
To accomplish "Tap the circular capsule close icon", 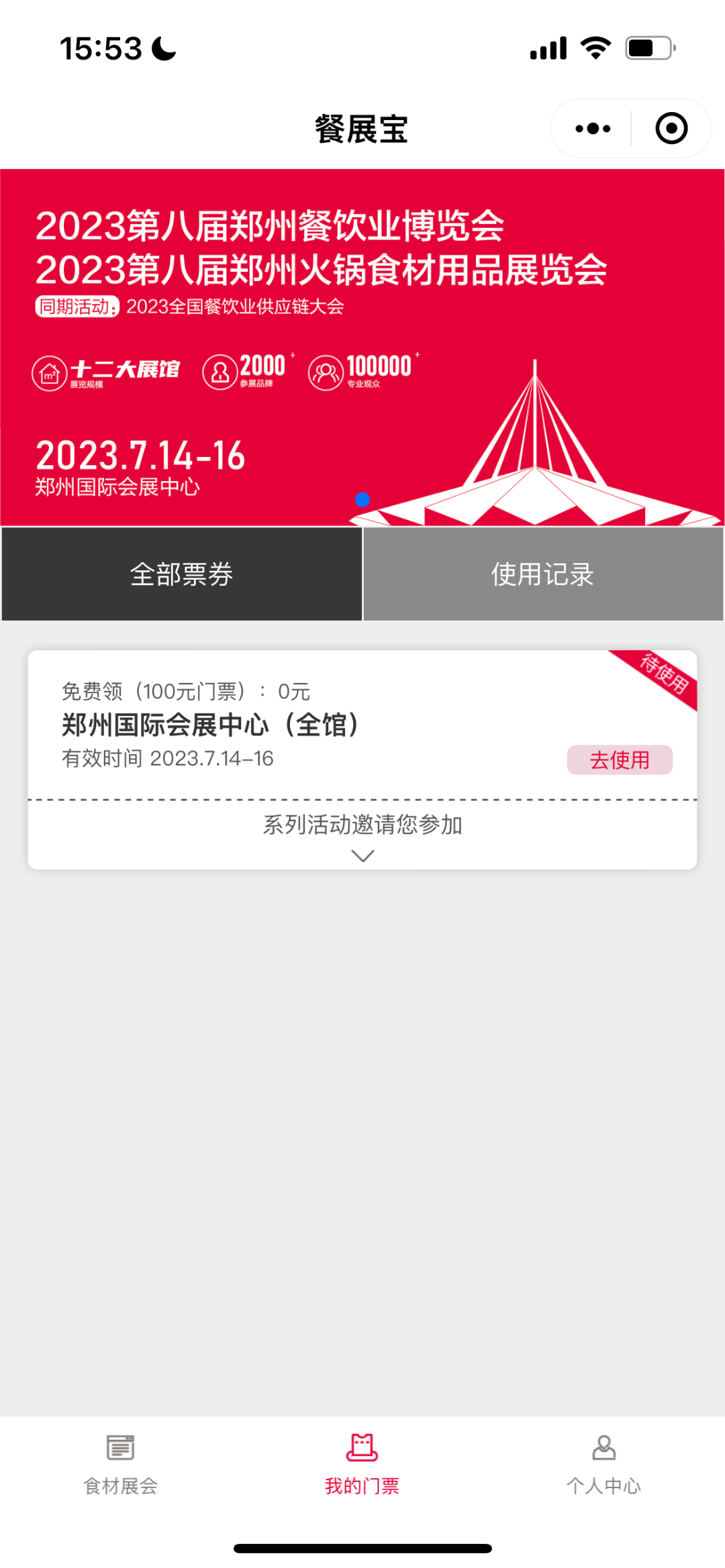I will 669,127.
